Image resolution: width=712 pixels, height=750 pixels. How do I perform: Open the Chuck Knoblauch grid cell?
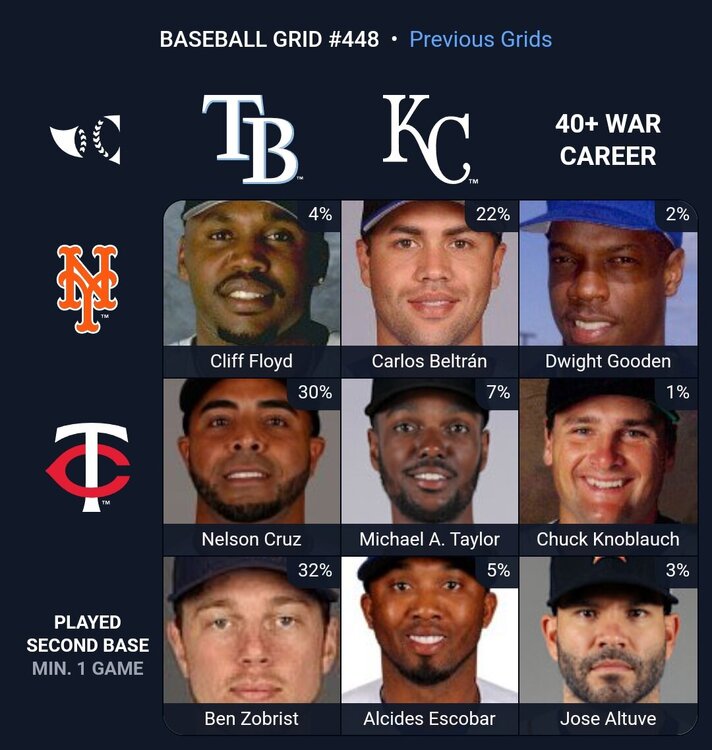(x=608, y=466)
